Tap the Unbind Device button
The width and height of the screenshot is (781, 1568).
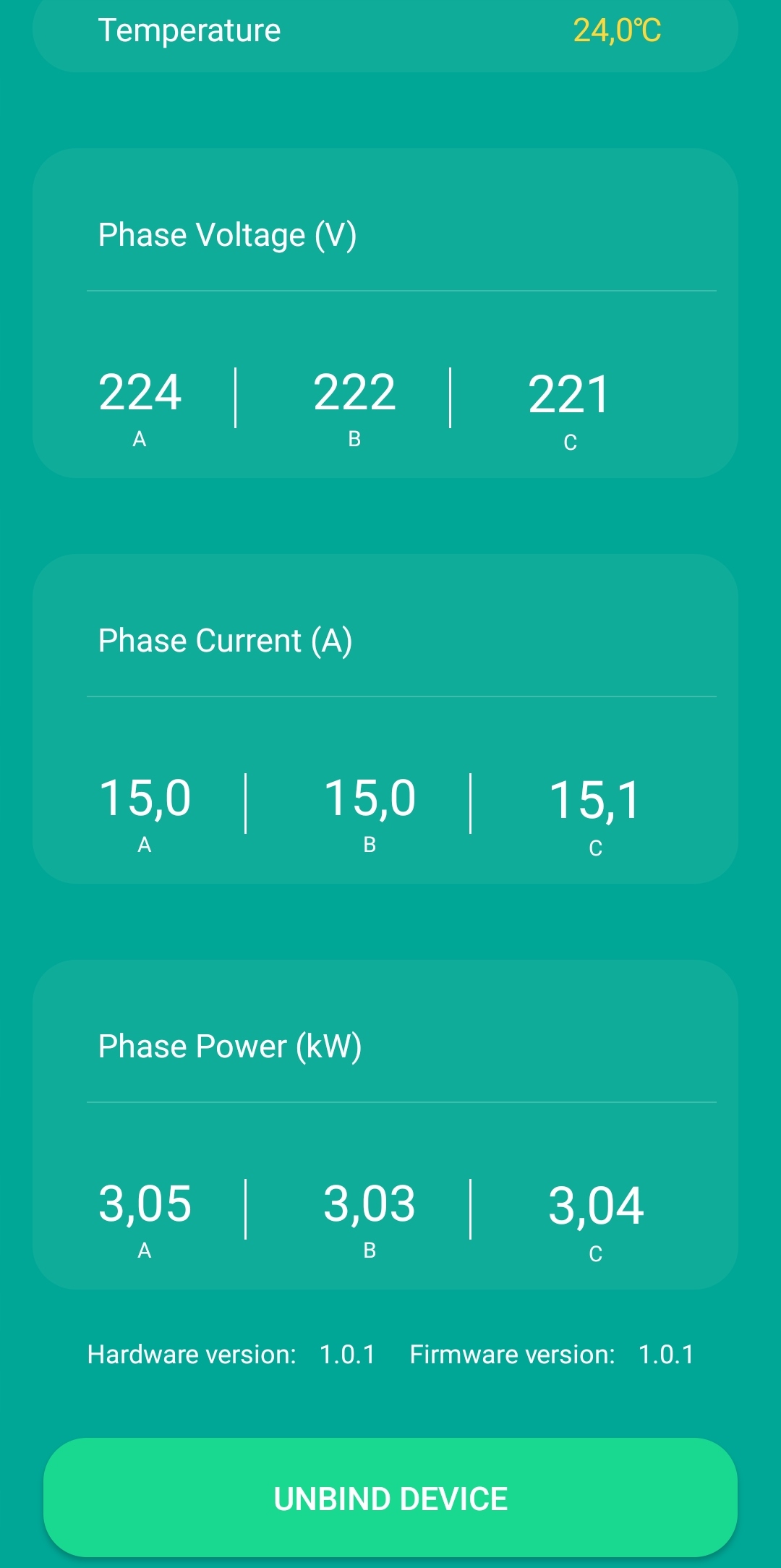pos(390,1498)
